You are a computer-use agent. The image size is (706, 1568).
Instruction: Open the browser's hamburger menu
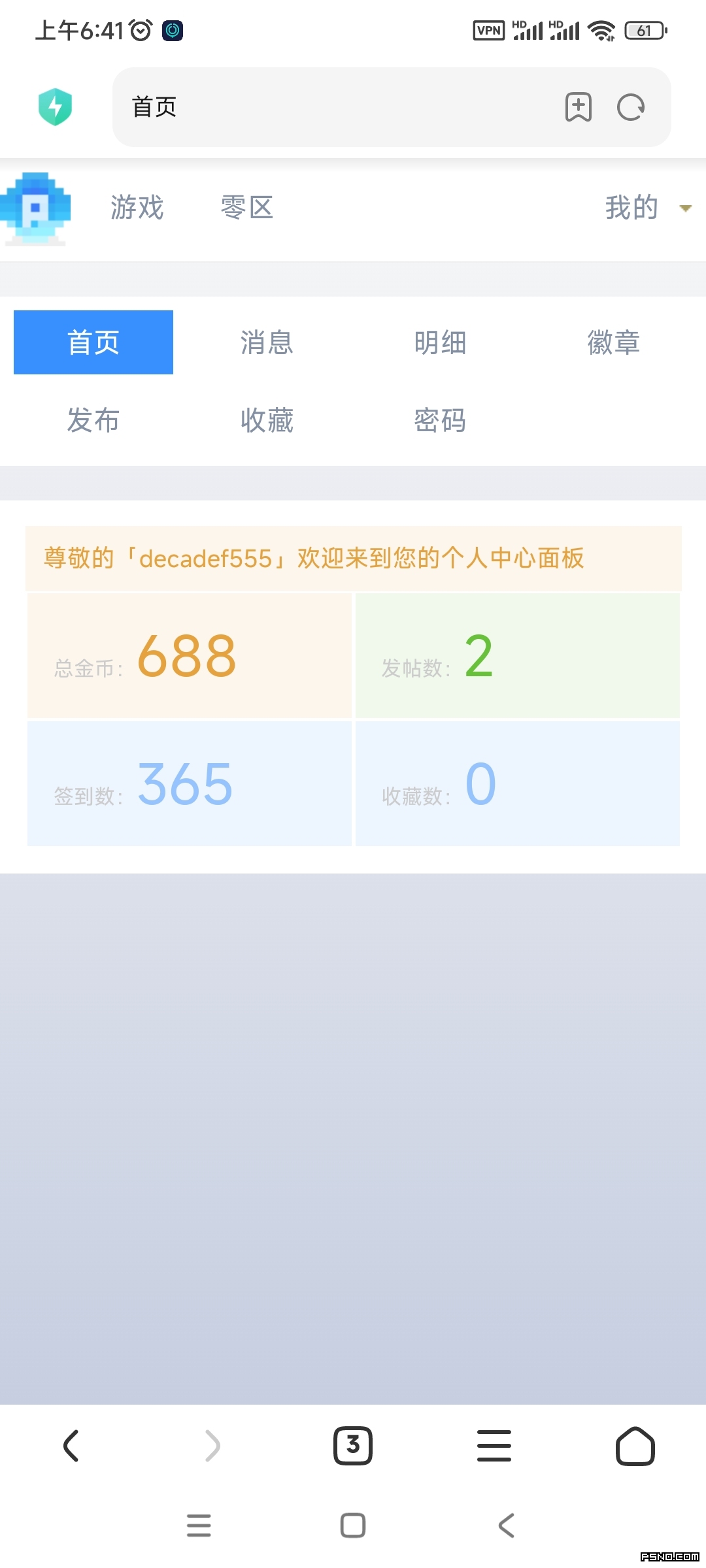494,1446
